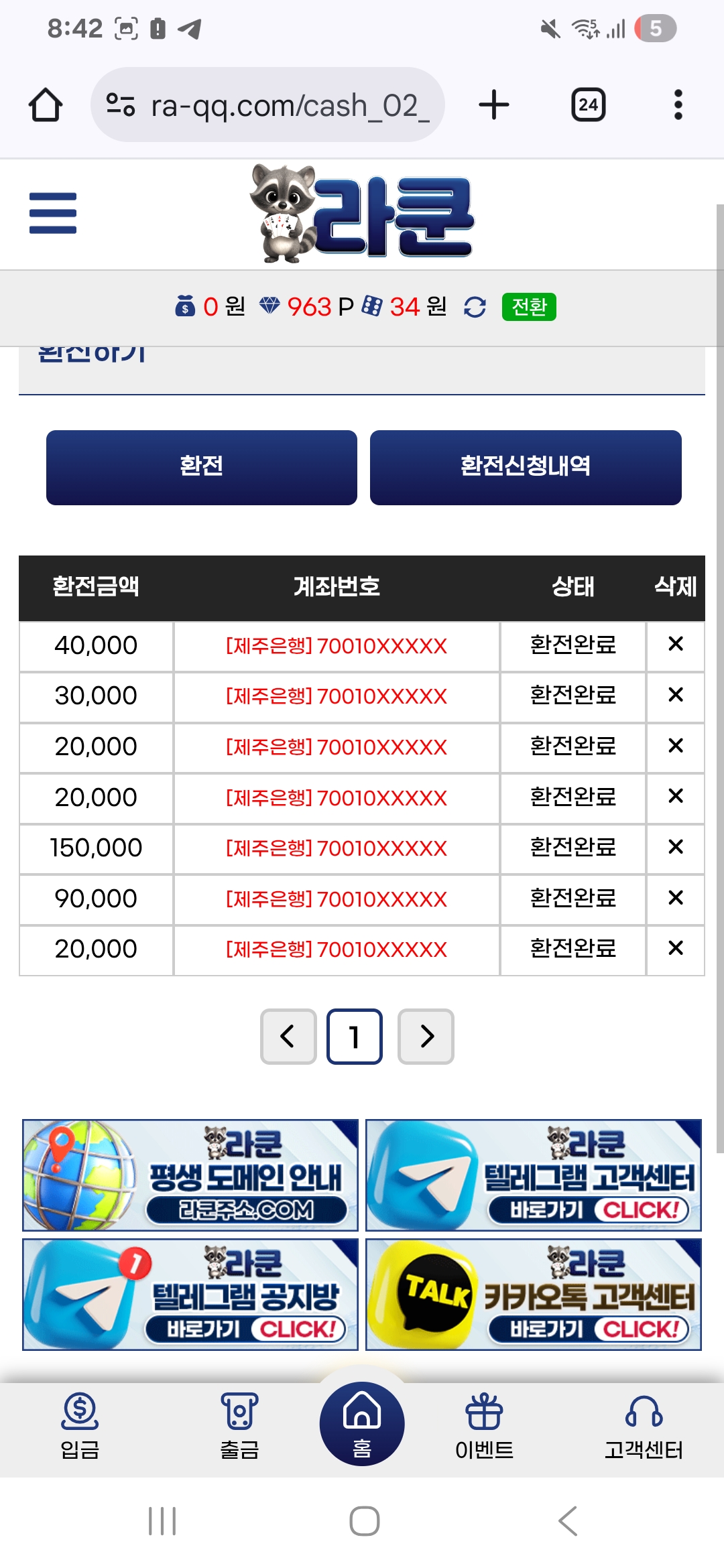
Task: Open the 텔레그램 고객센터 banner
Action: point(534,1175)
